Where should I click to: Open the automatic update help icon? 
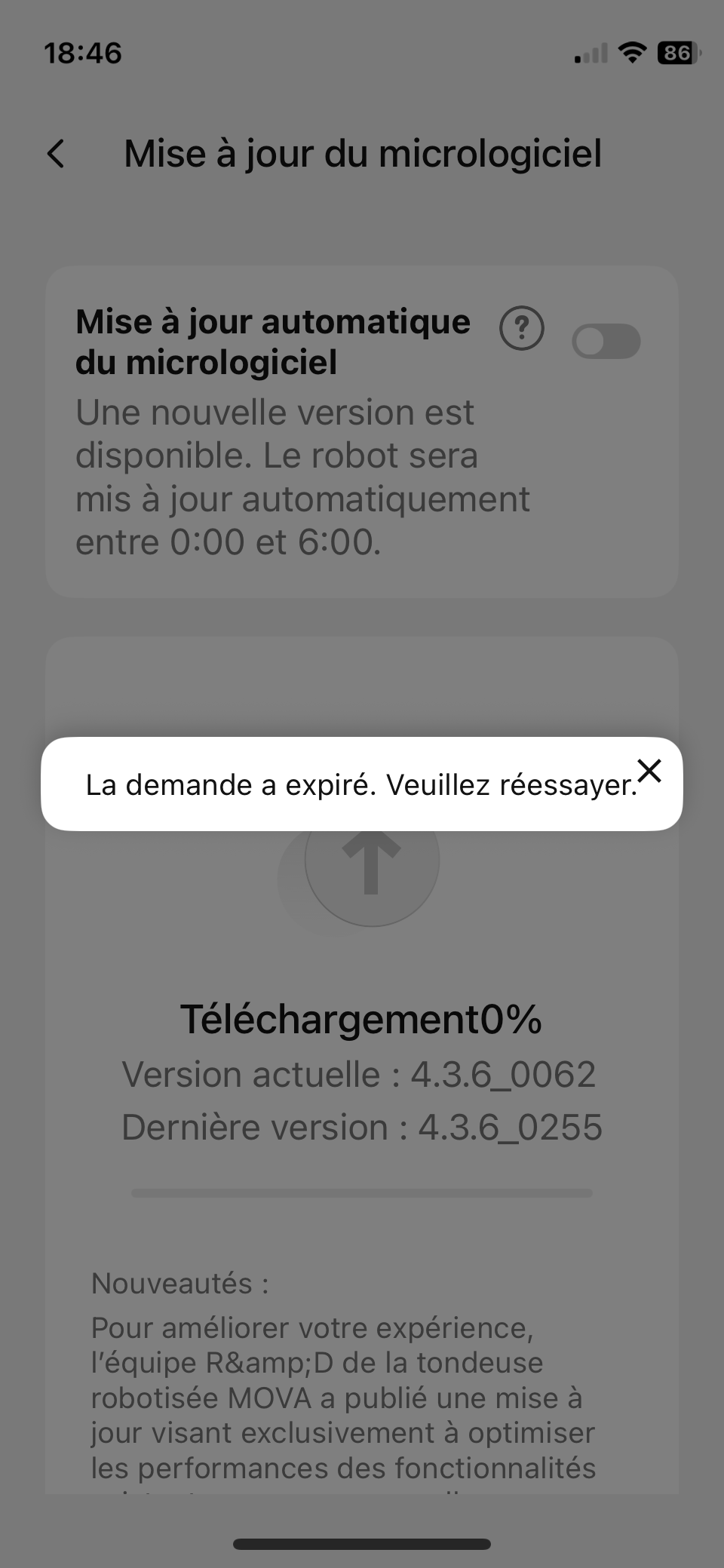pos(521,329)
